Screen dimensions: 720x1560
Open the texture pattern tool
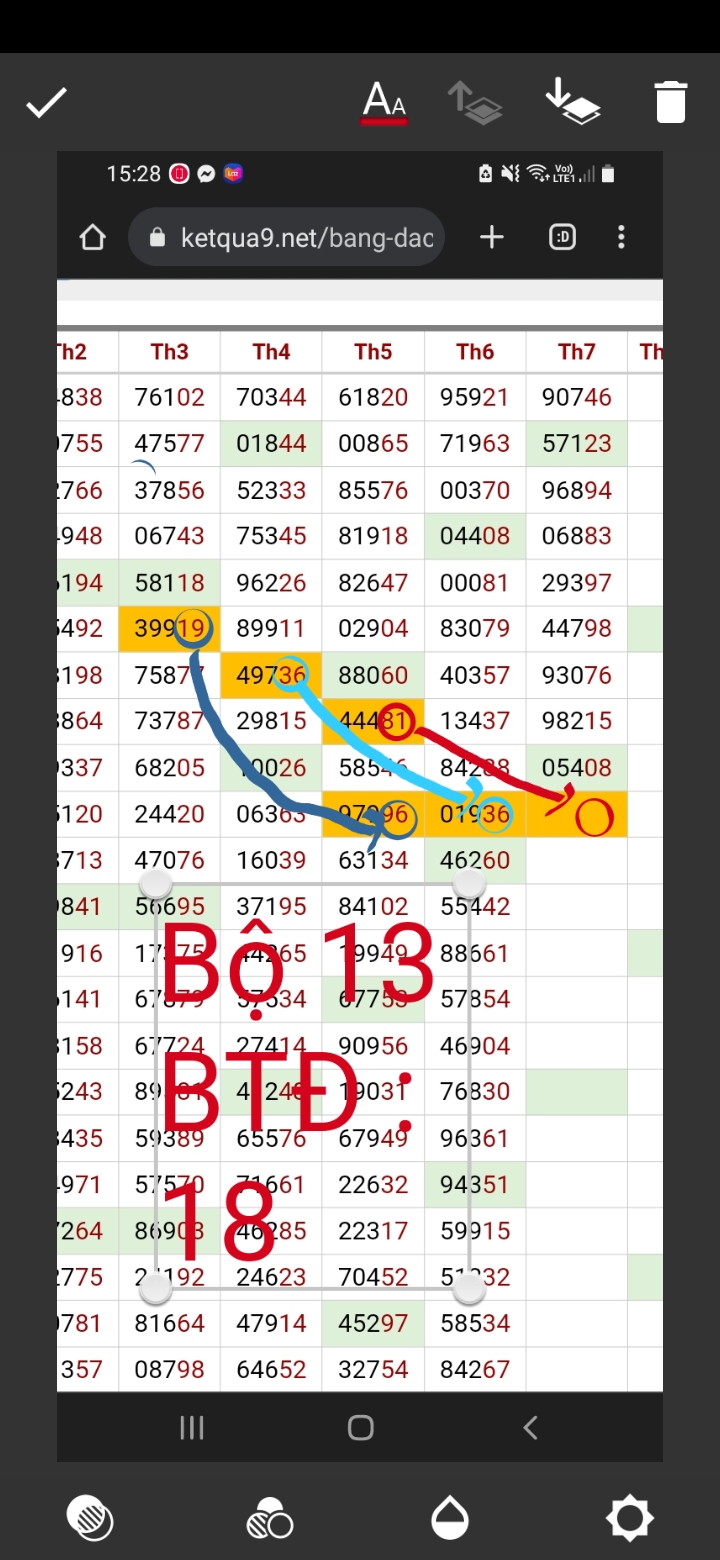click(x=90, y=1519)
